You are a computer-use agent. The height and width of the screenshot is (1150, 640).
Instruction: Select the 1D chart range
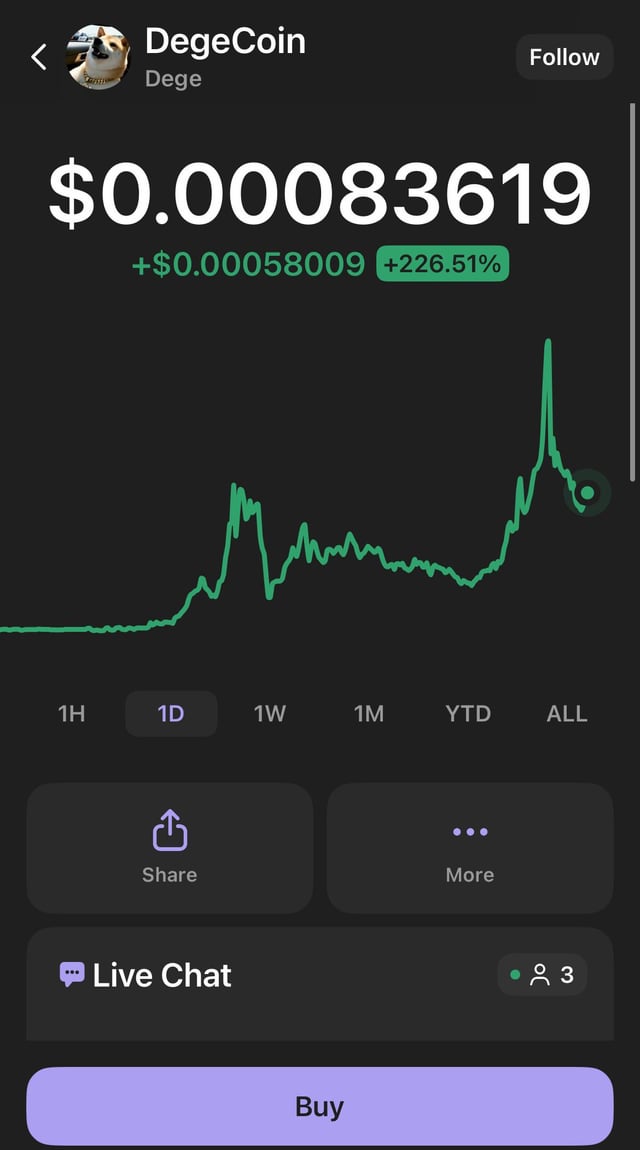point(171,714)
